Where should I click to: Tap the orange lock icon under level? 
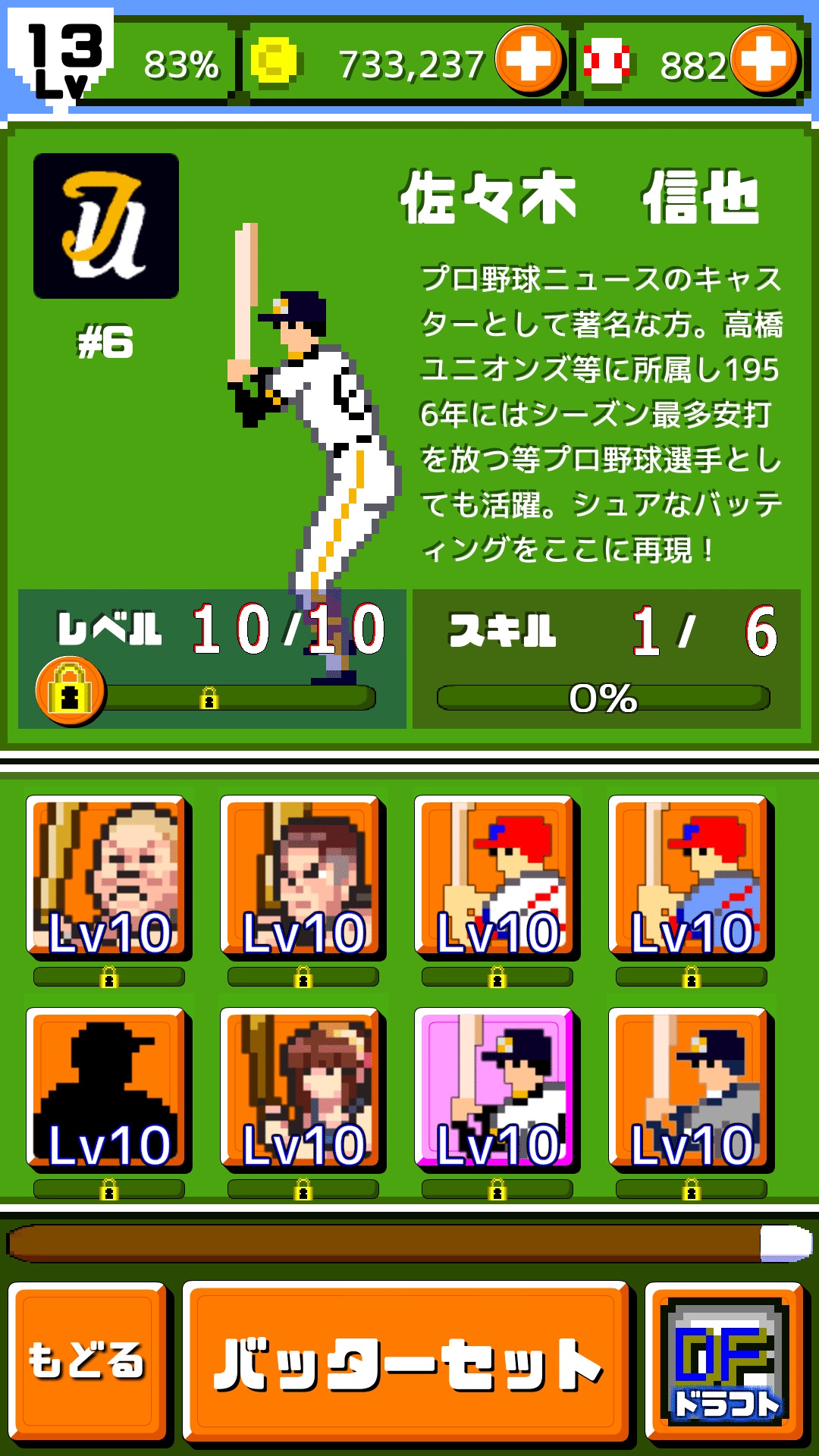click(x=70, y=692)
